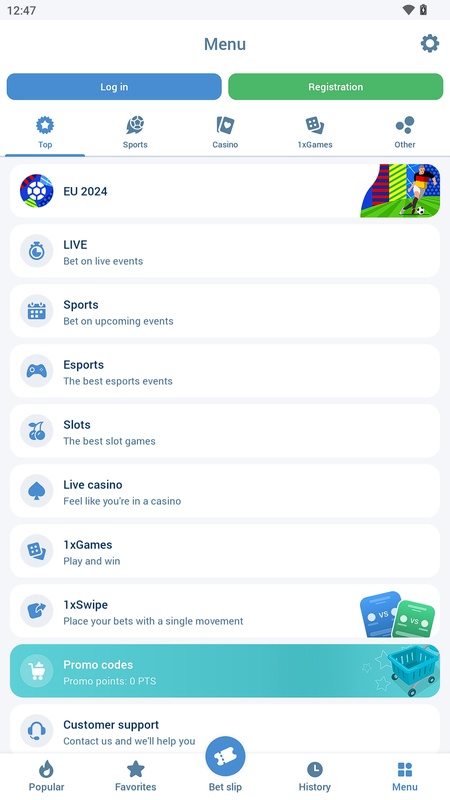Viewport: 450px width, 800px height.
Task: Open the EU 2024 card
Action: point(225,191)
